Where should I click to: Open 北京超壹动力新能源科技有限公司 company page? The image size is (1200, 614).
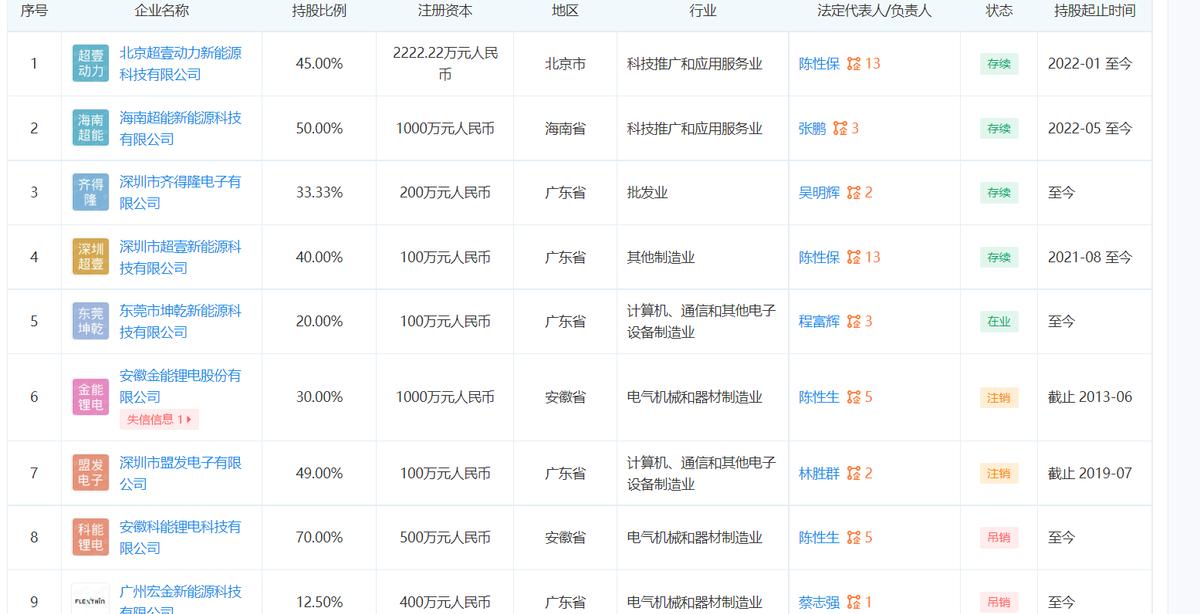coord(180,53)
